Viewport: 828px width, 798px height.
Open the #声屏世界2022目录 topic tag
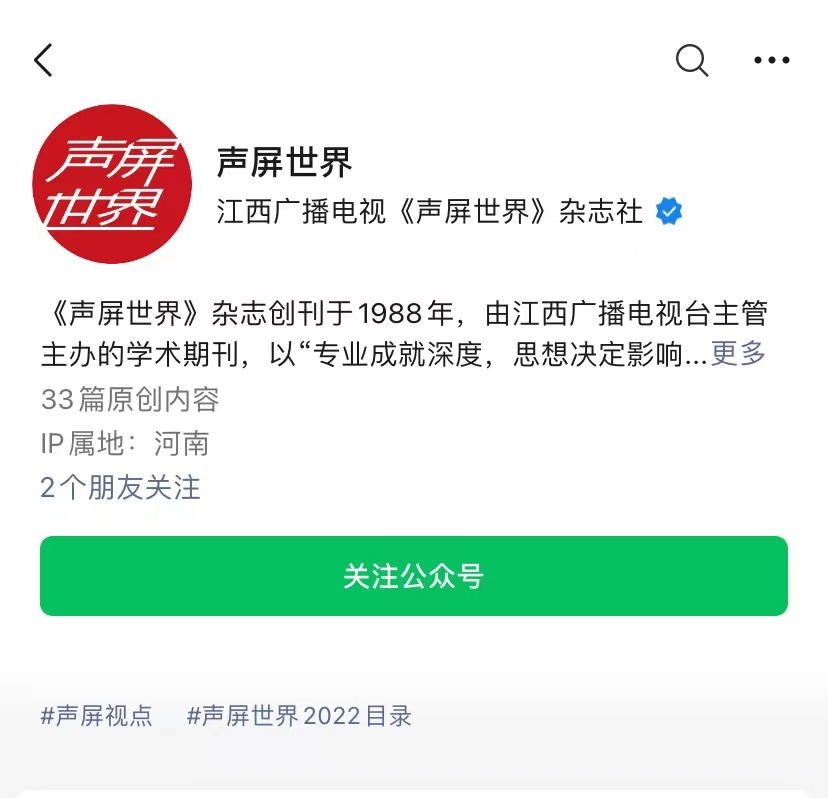299,716
